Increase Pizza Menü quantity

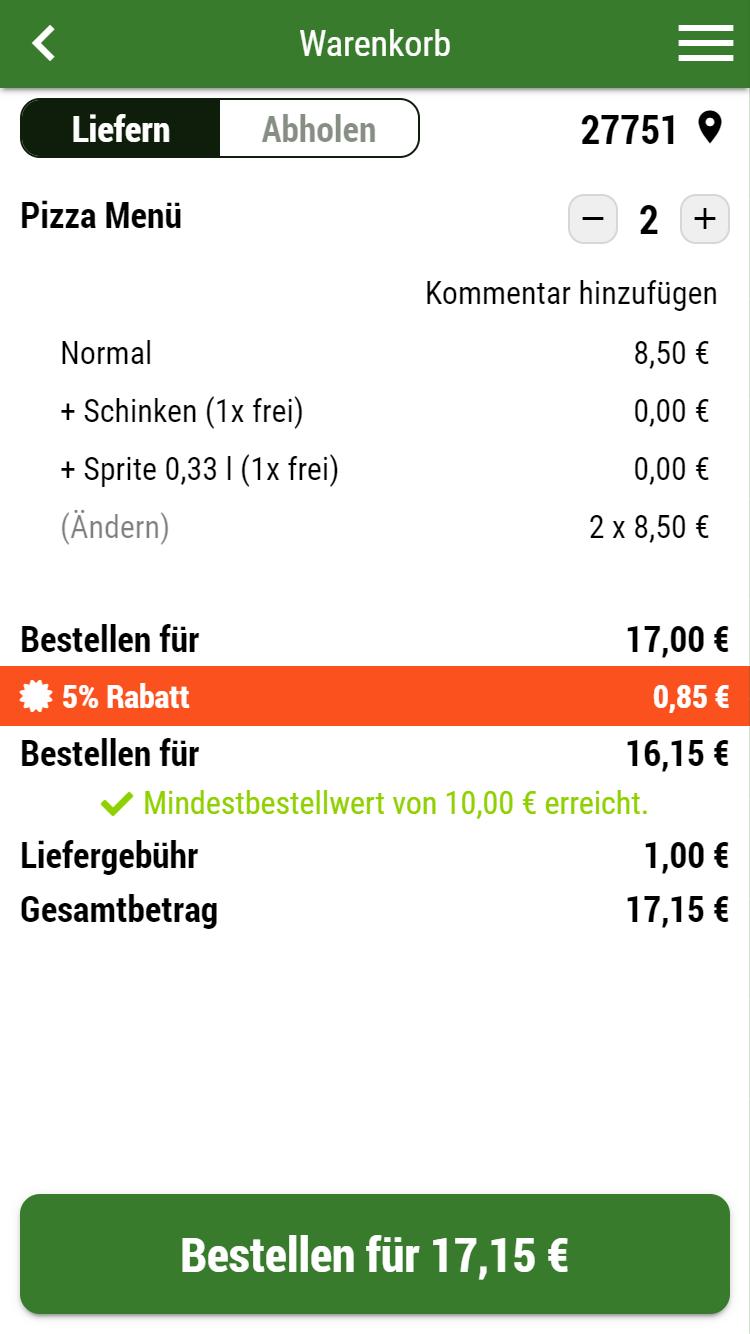pyautogui.click(x=705, y=219)
